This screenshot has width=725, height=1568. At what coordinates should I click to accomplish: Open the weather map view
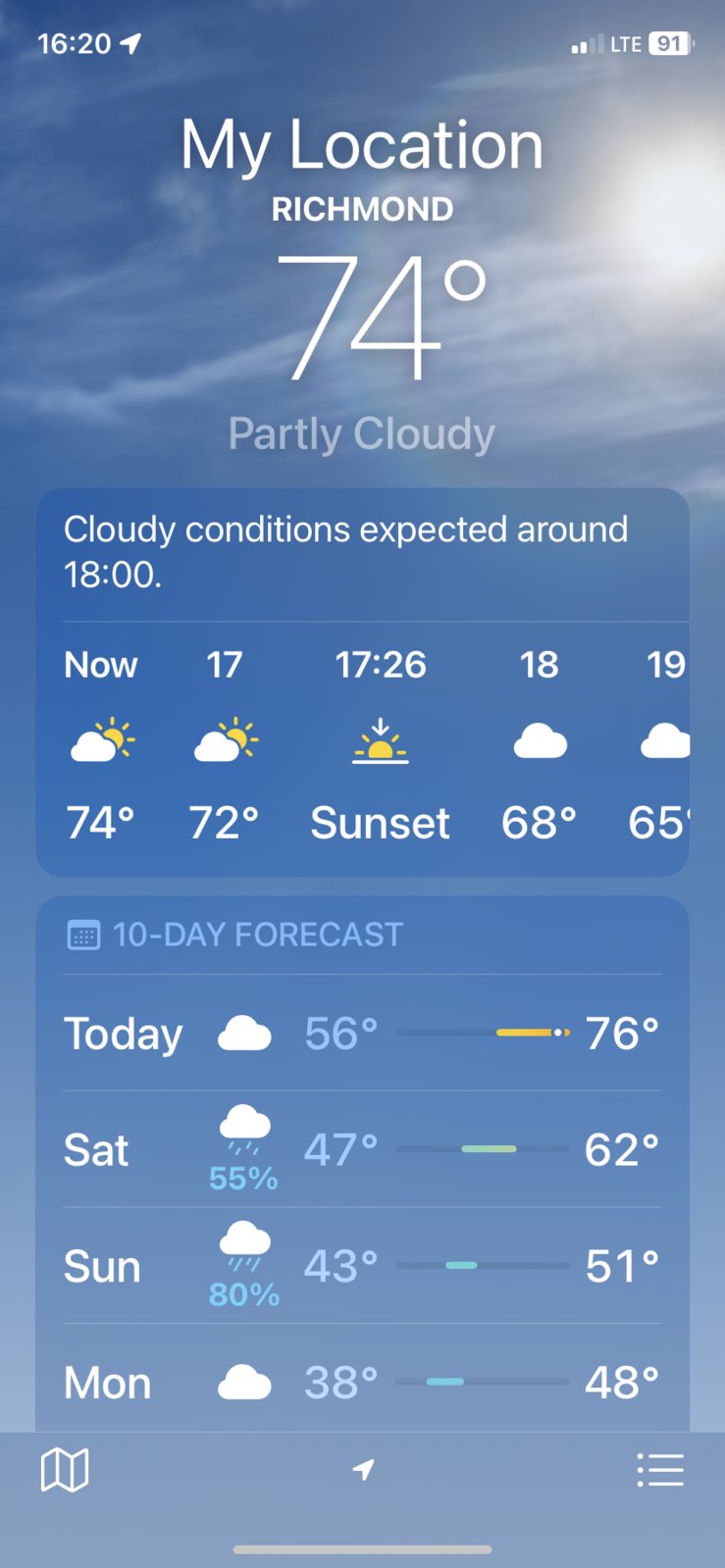(65, 1470)
